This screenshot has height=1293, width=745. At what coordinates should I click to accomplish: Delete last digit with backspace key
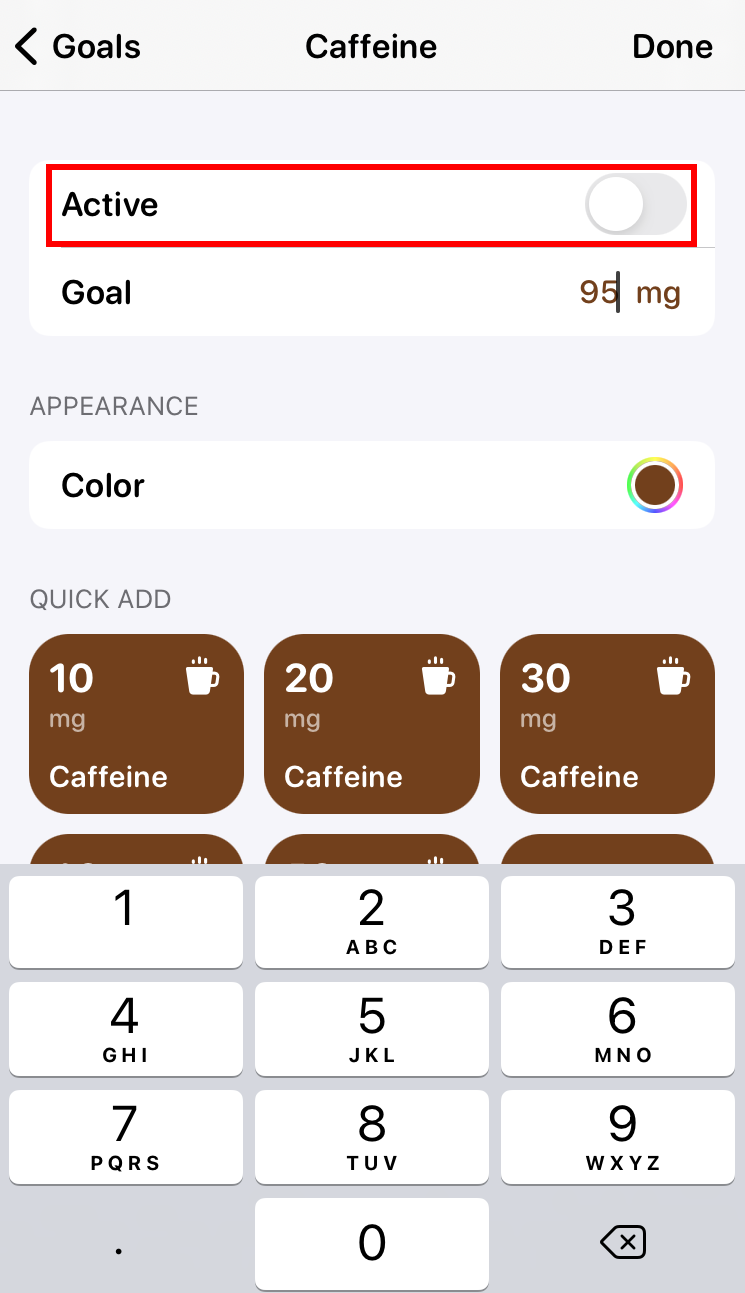tap(621, 1244)
